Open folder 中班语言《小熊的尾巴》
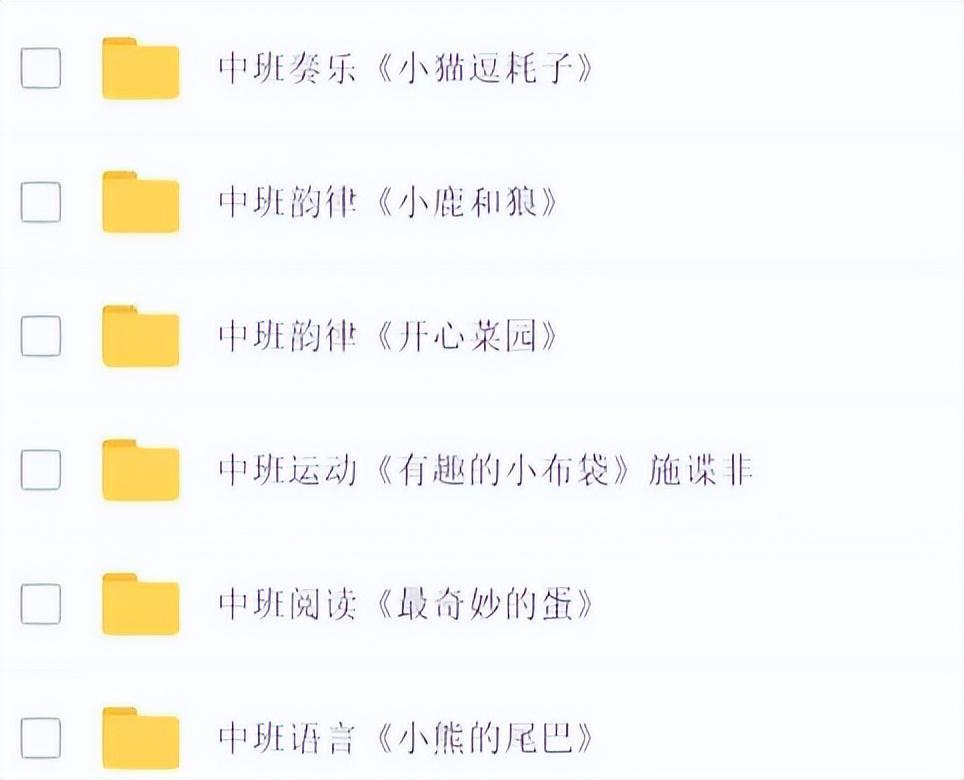Image resolution: width=964 pixels, height=780 pixels. (405, 738)
